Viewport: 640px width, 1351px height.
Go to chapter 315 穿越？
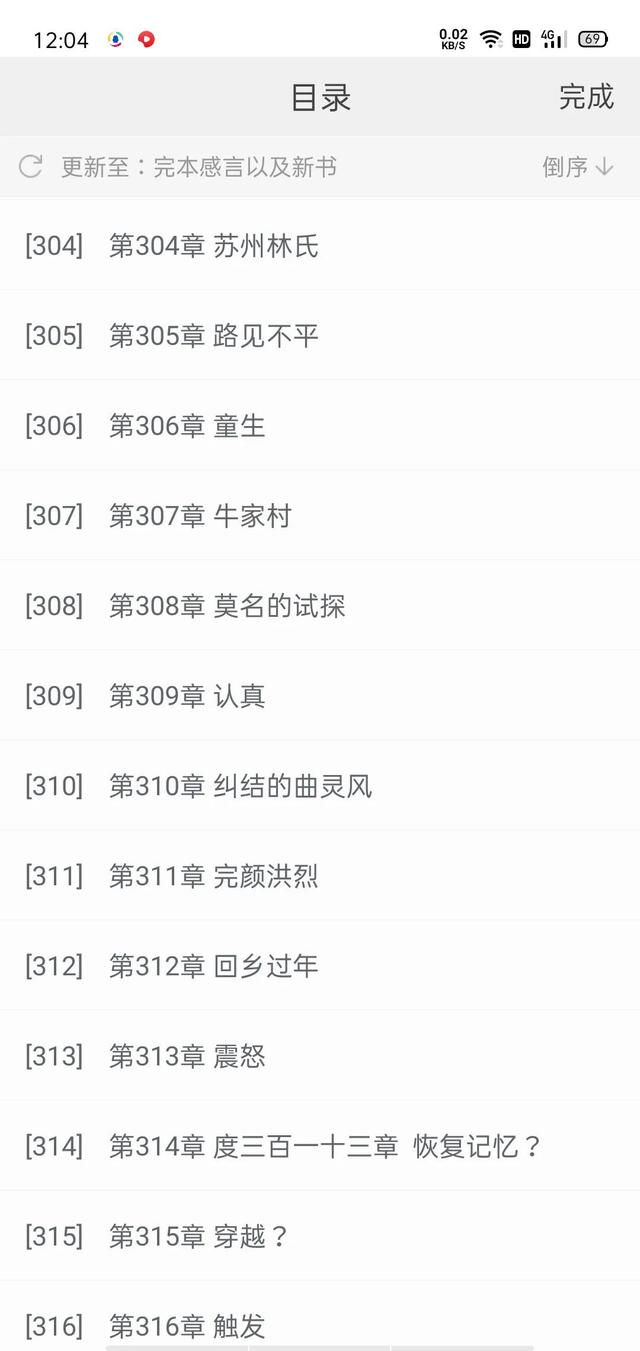pos(320,1235)
